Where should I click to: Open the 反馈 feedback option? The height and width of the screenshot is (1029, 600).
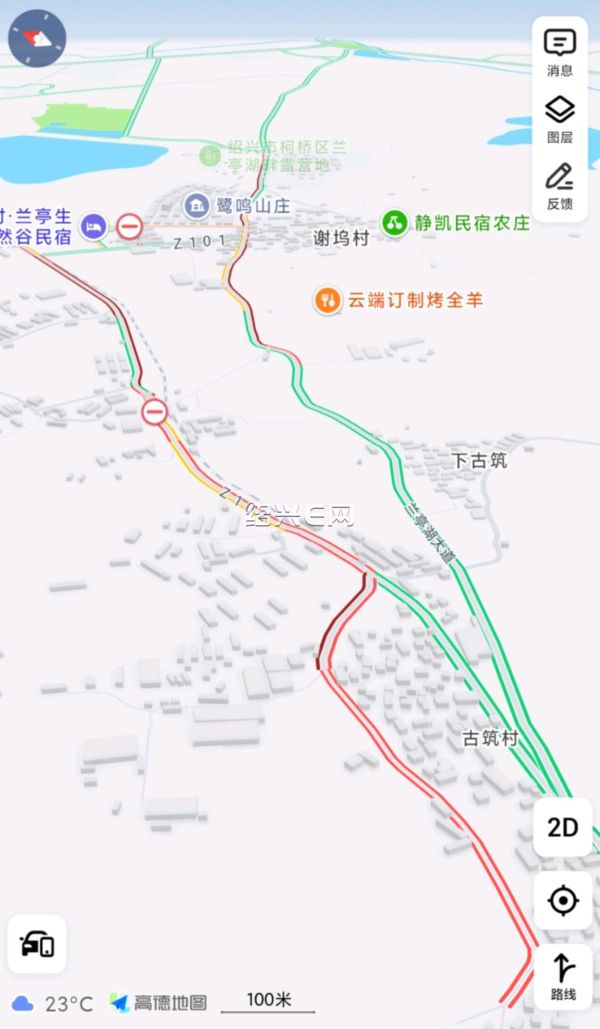point(560,187)
